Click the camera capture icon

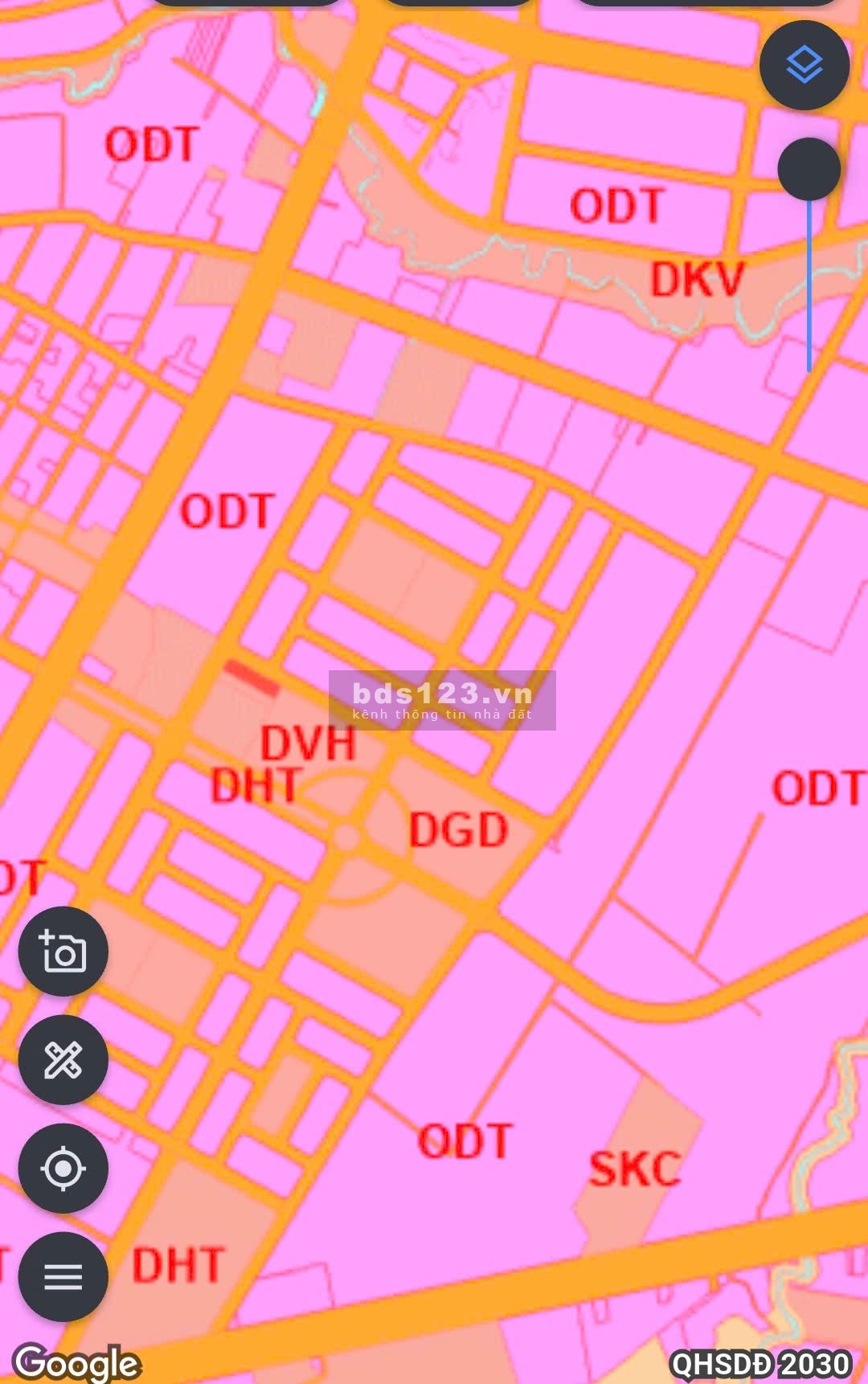[63, 951]
